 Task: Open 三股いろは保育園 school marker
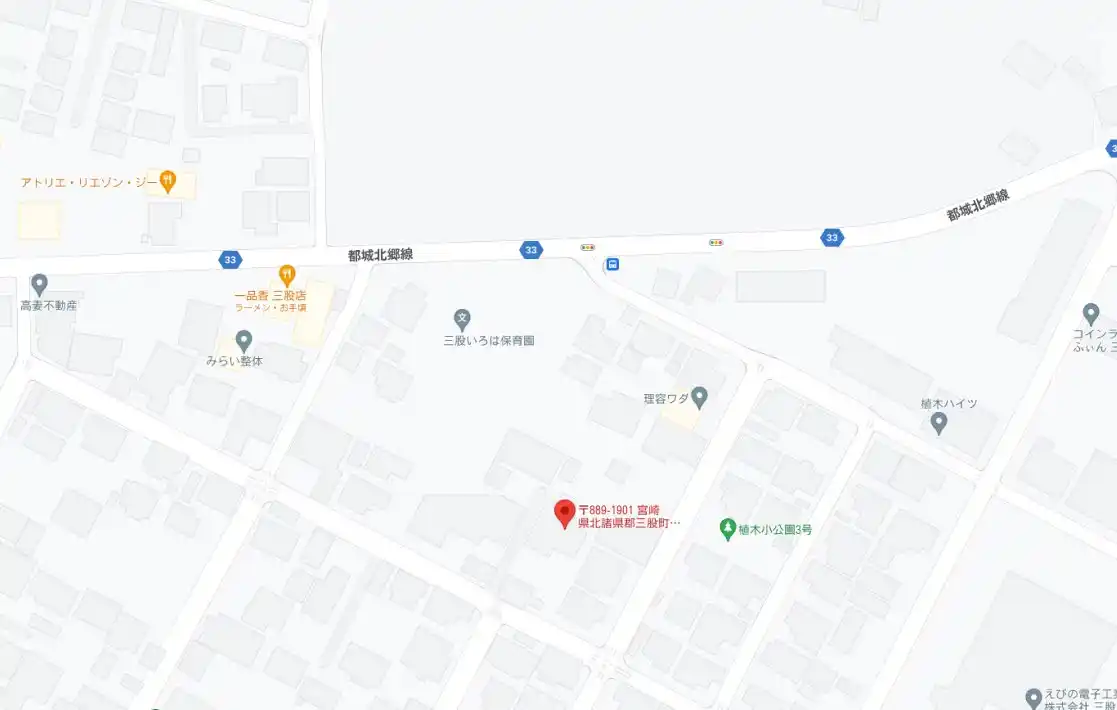[x=462, y=319]
